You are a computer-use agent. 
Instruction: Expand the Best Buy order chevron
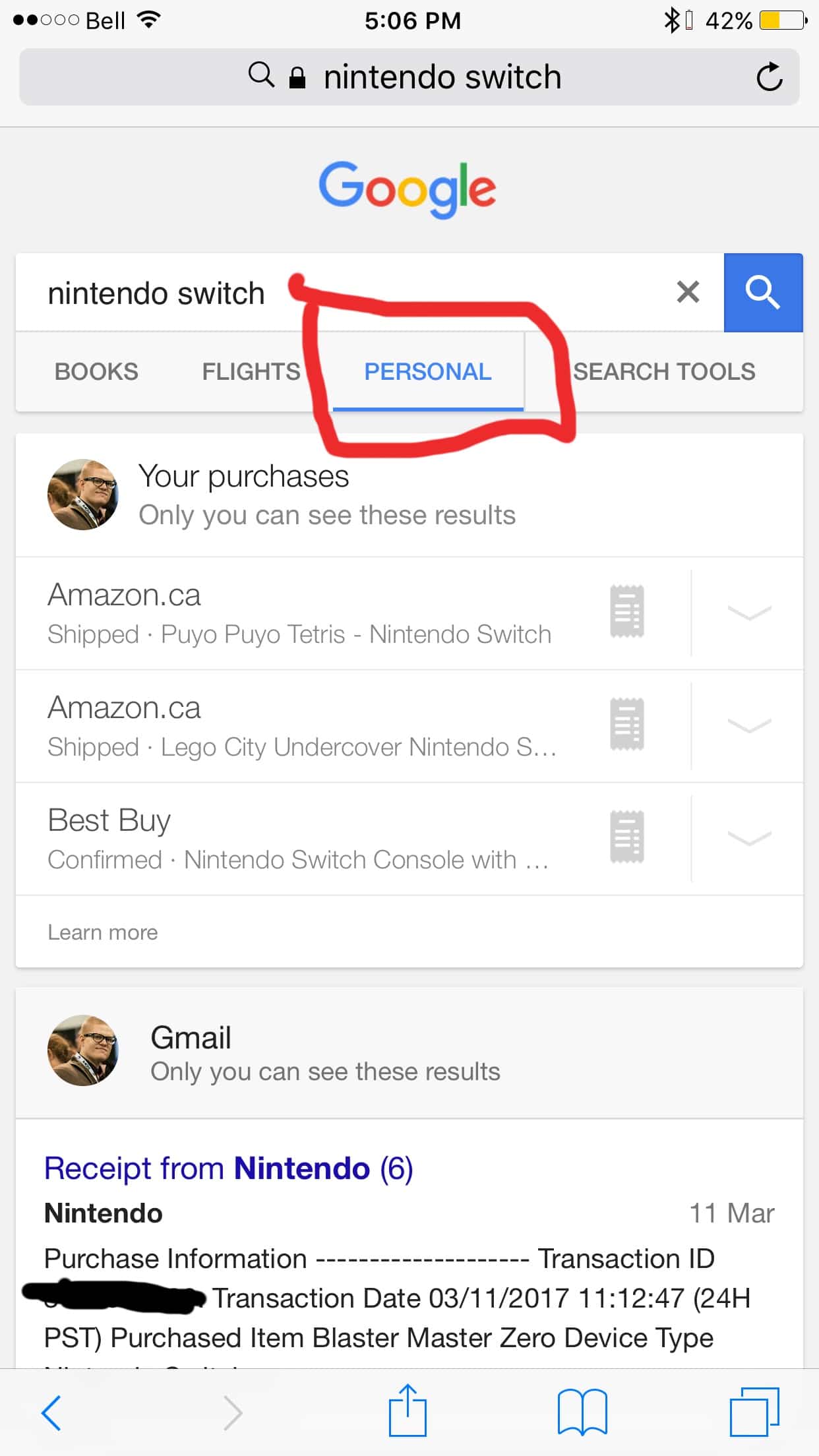pos(749,839)
